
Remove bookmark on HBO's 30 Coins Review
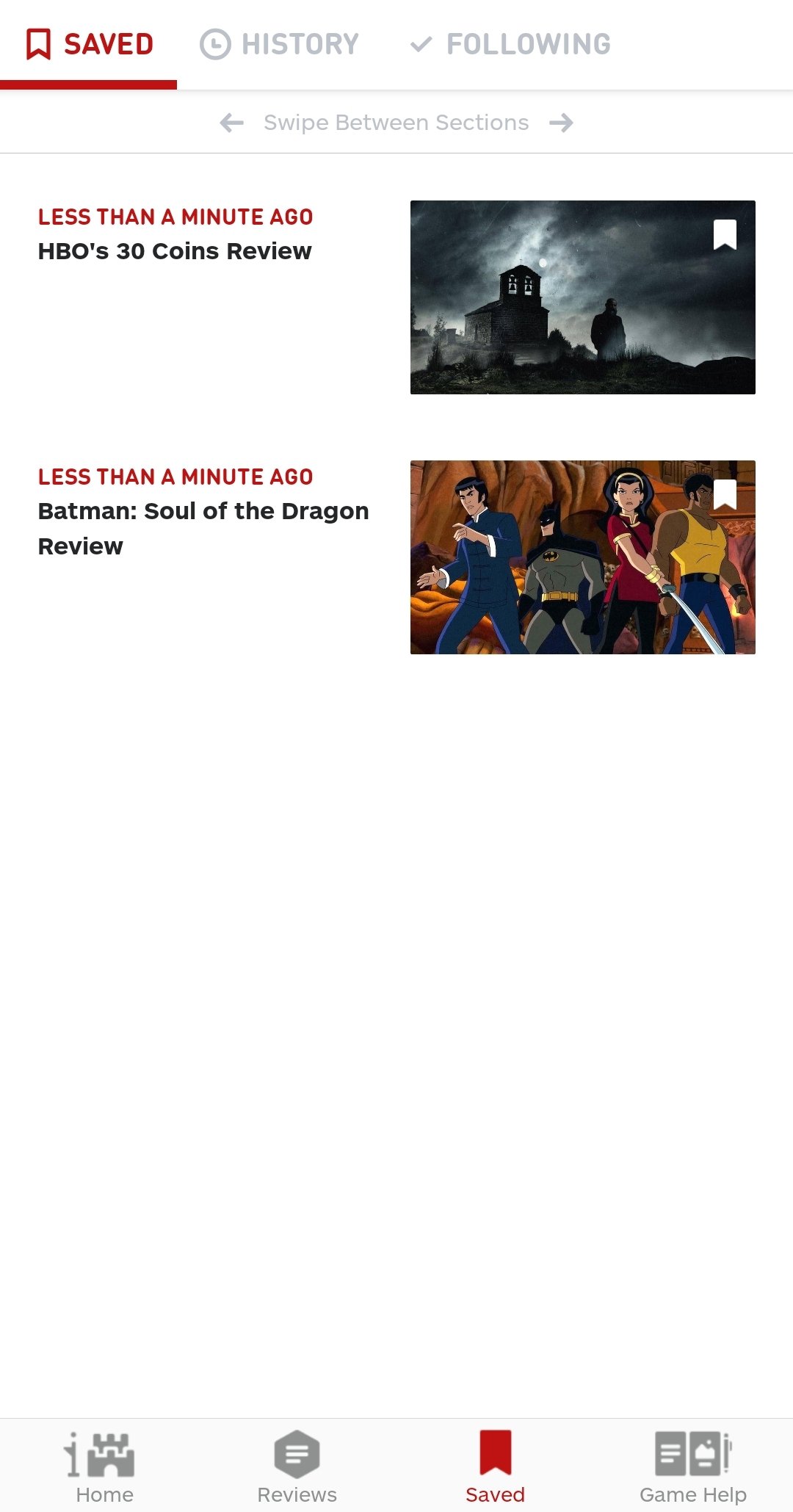725,235
